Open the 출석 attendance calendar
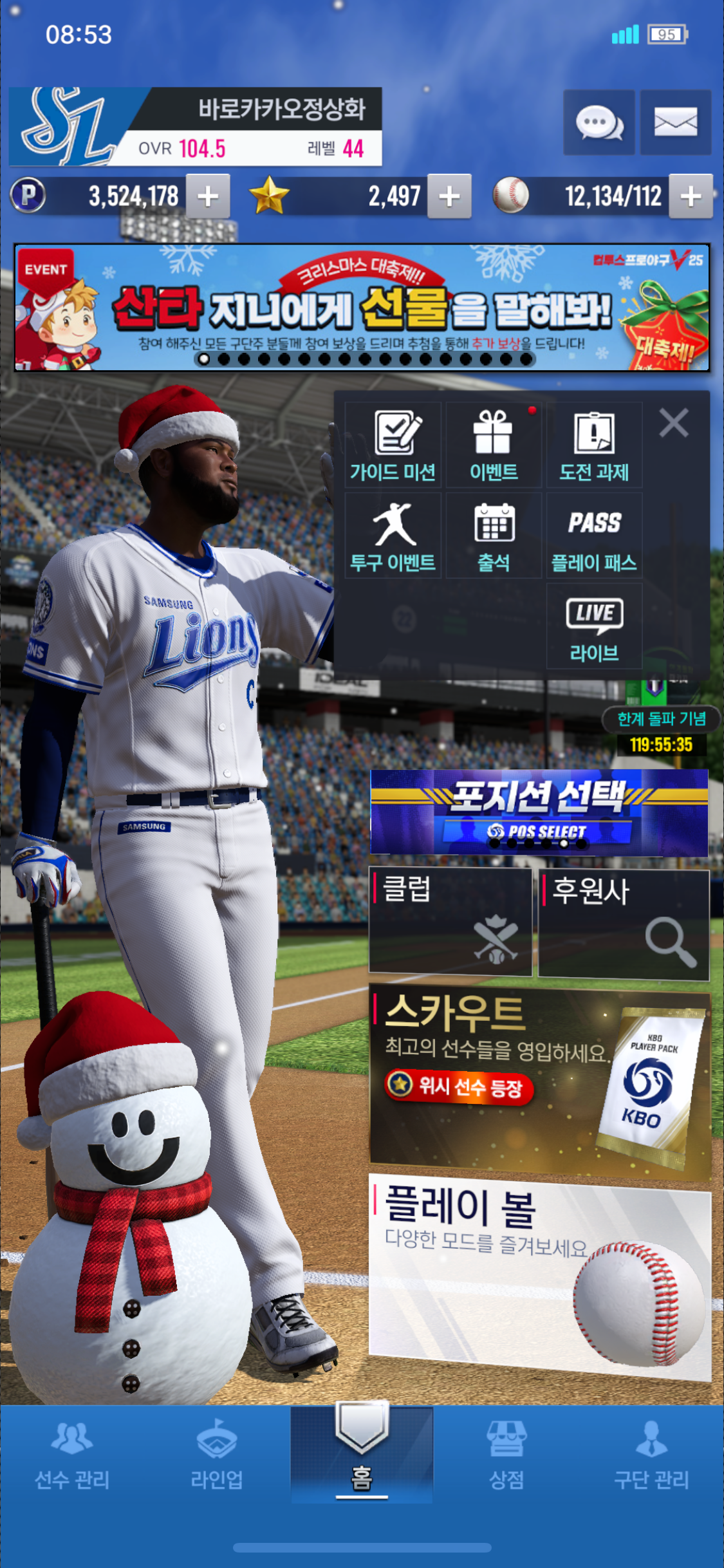This screenshot has height=1568, width=724. coord(494,536)
